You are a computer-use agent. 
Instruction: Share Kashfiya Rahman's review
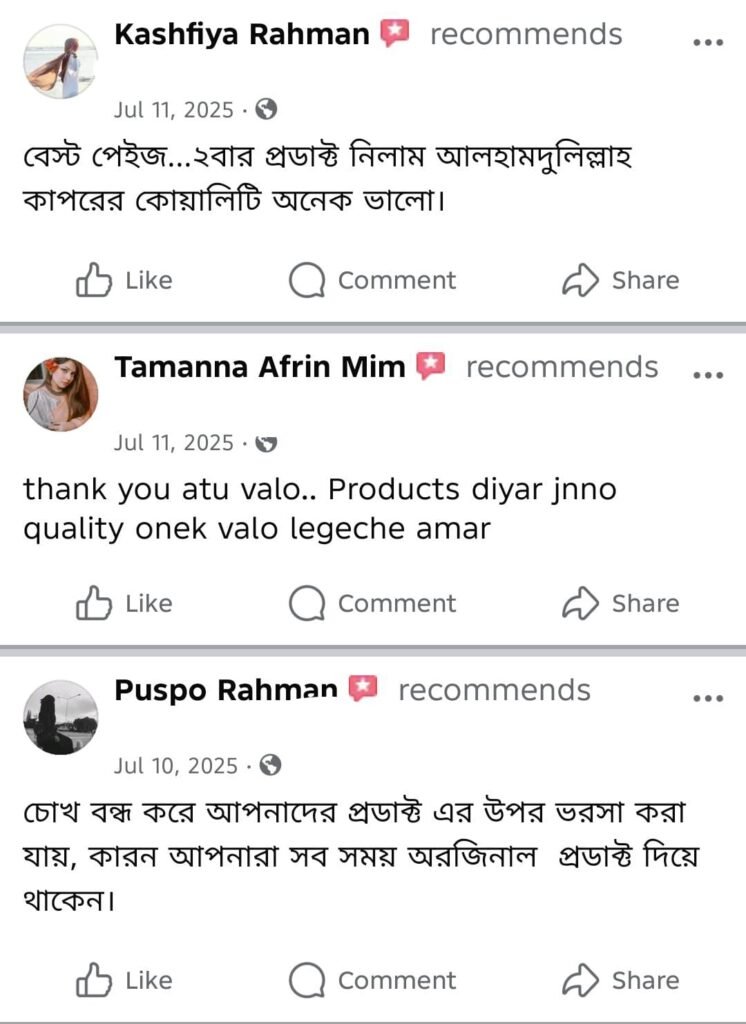click(626, 281)
